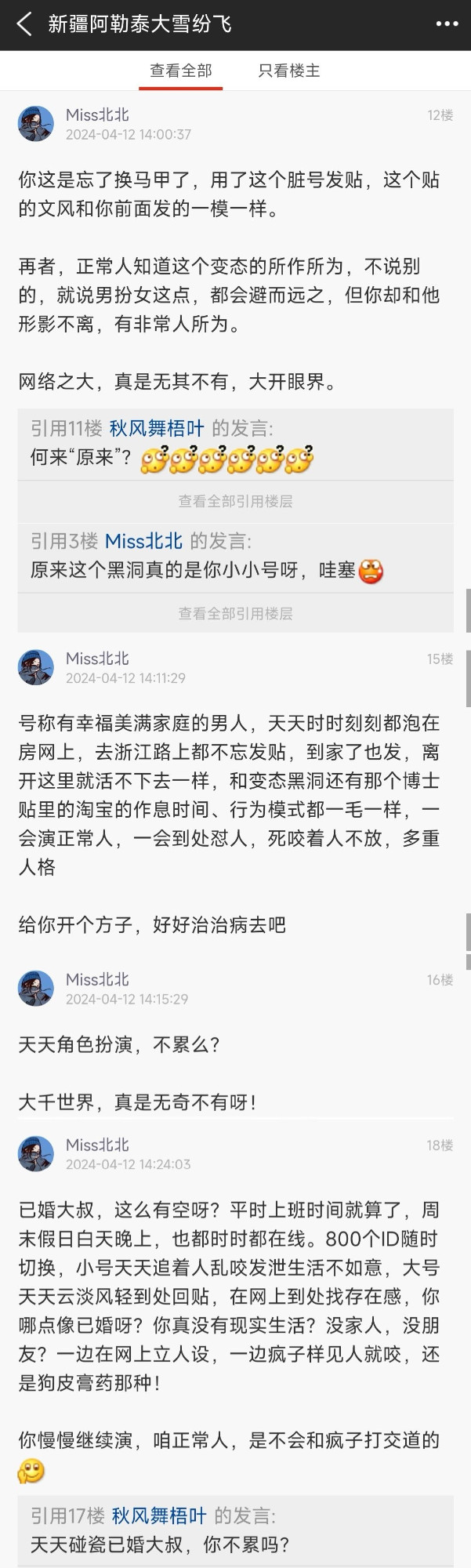Expand 查看全部引用楼层 under the 引用11楼 quote
This screenshot has height=1568, width=471.
tap(235, 501)
